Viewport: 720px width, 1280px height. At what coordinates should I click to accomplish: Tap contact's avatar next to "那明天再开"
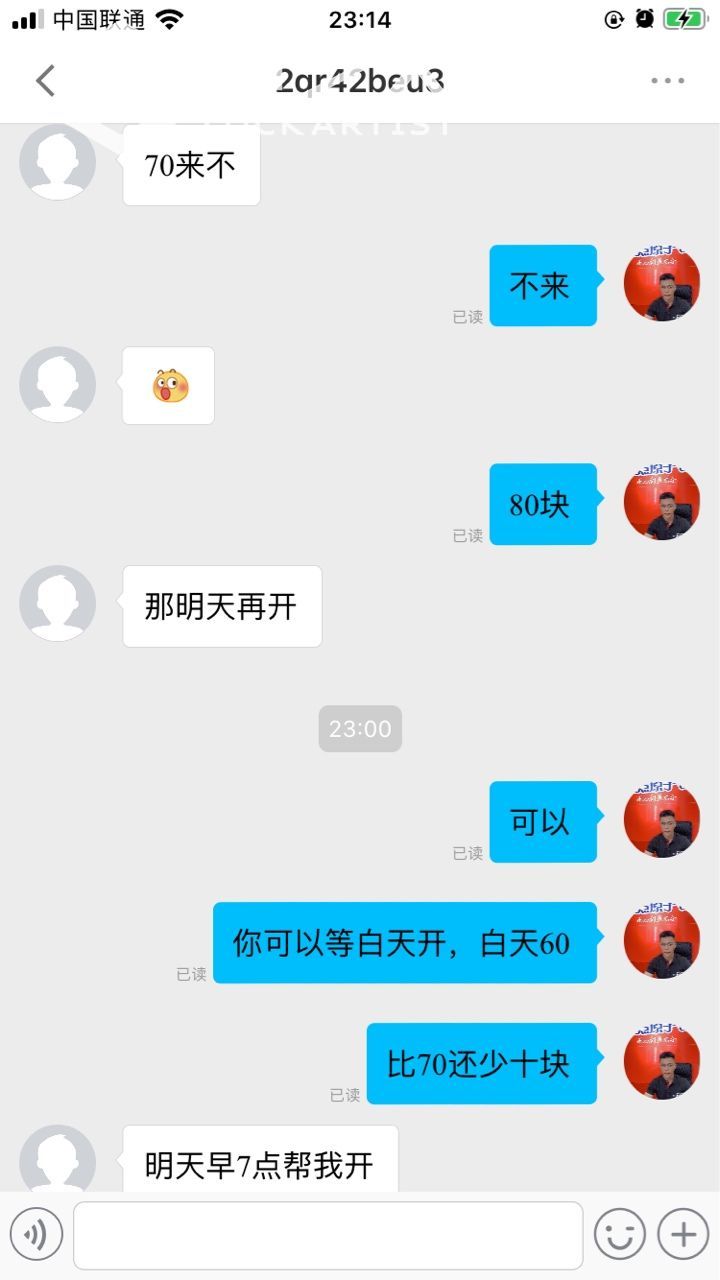click(x=58, y=603)
